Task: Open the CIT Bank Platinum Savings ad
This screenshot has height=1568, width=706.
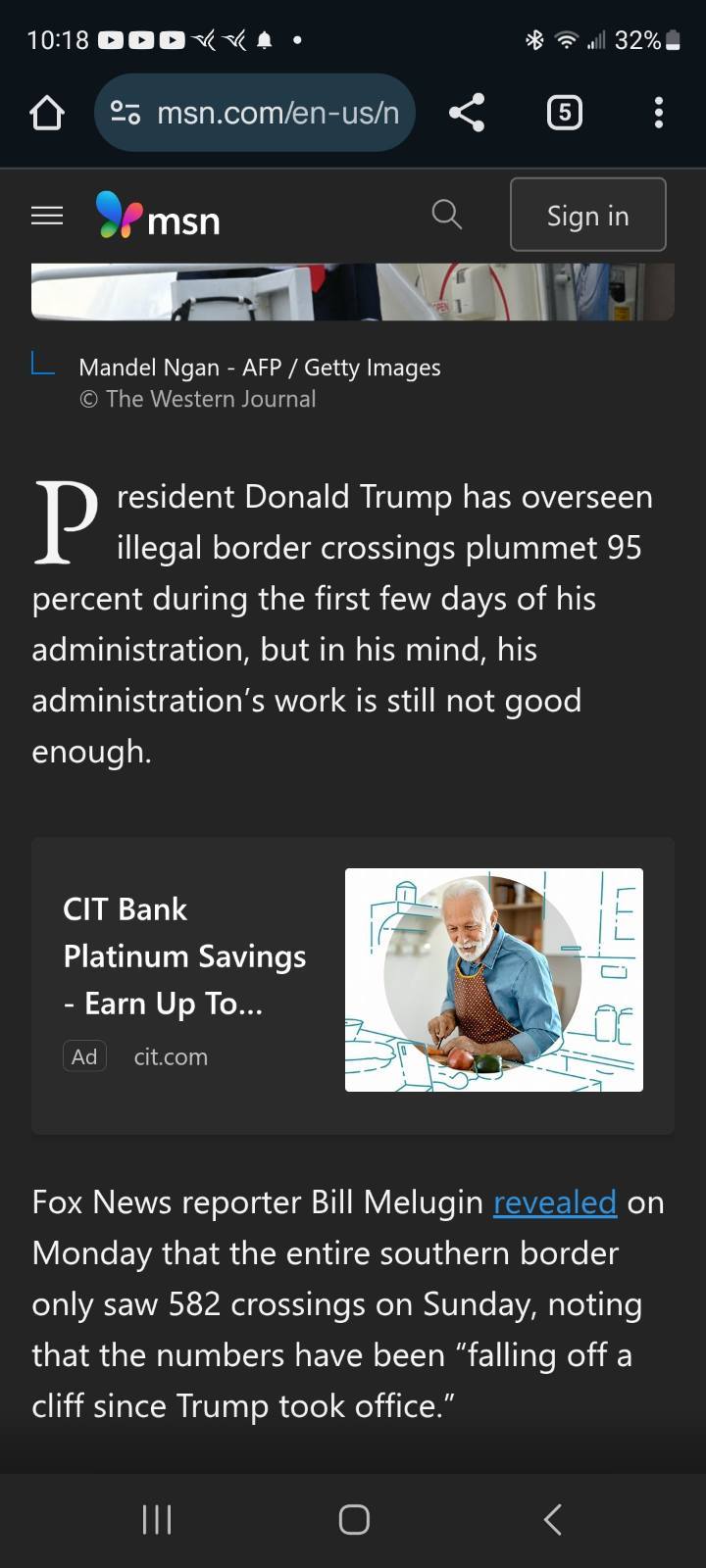Action: (353, 985)
